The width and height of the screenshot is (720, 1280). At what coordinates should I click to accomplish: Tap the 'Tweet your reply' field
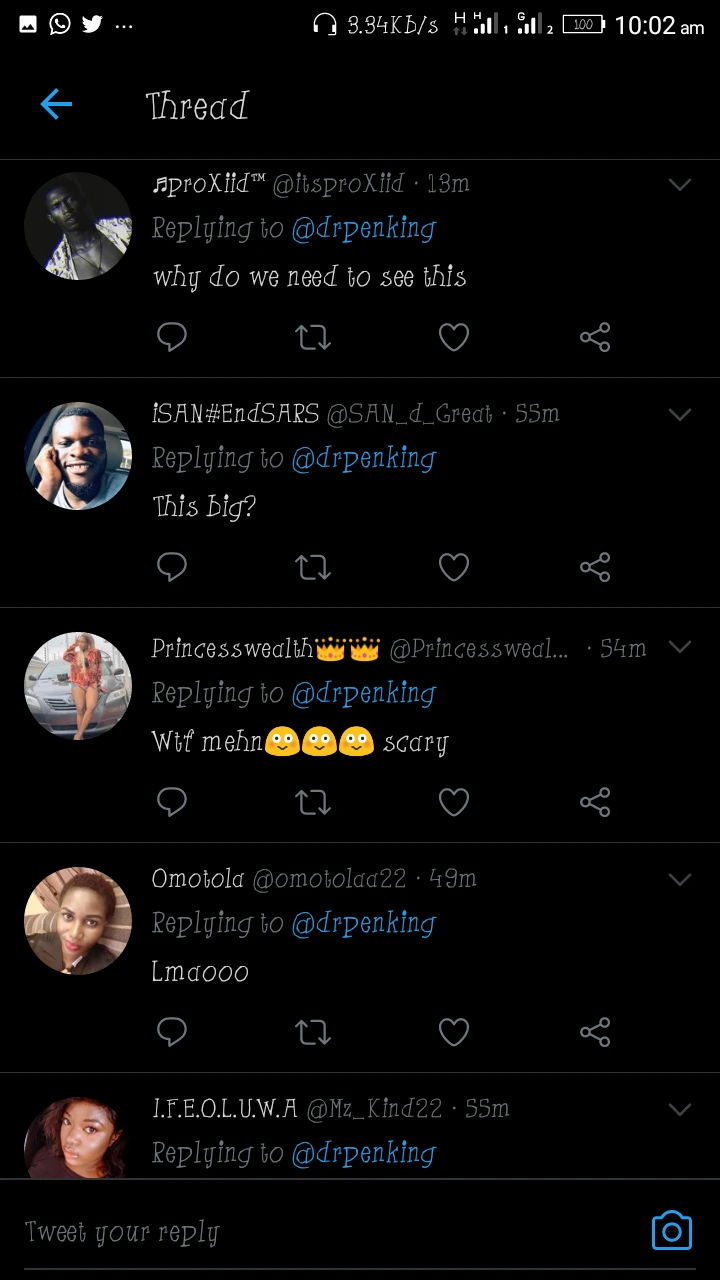(300, 1232)
